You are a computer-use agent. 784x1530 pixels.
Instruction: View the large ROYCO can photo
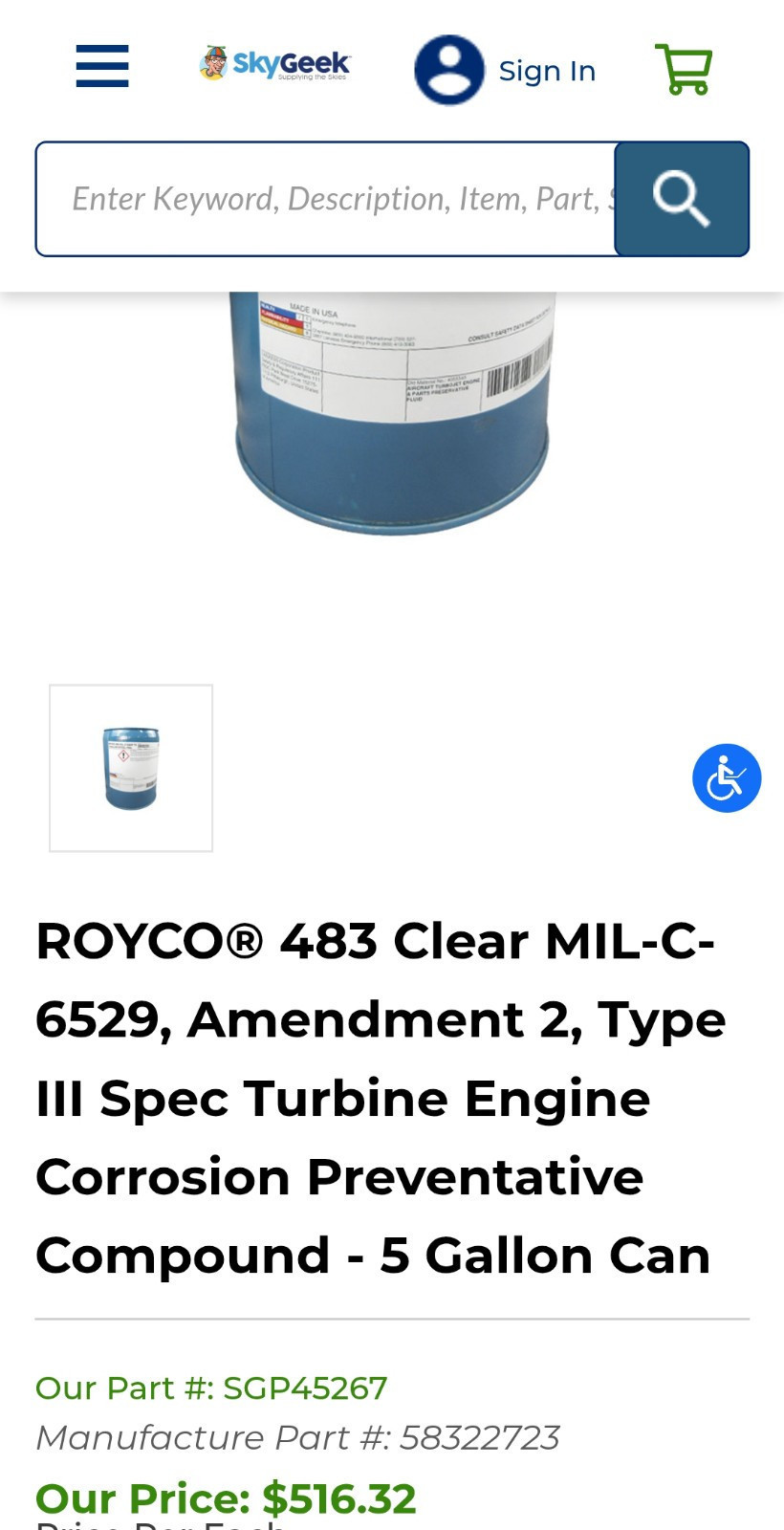[393, 411]
